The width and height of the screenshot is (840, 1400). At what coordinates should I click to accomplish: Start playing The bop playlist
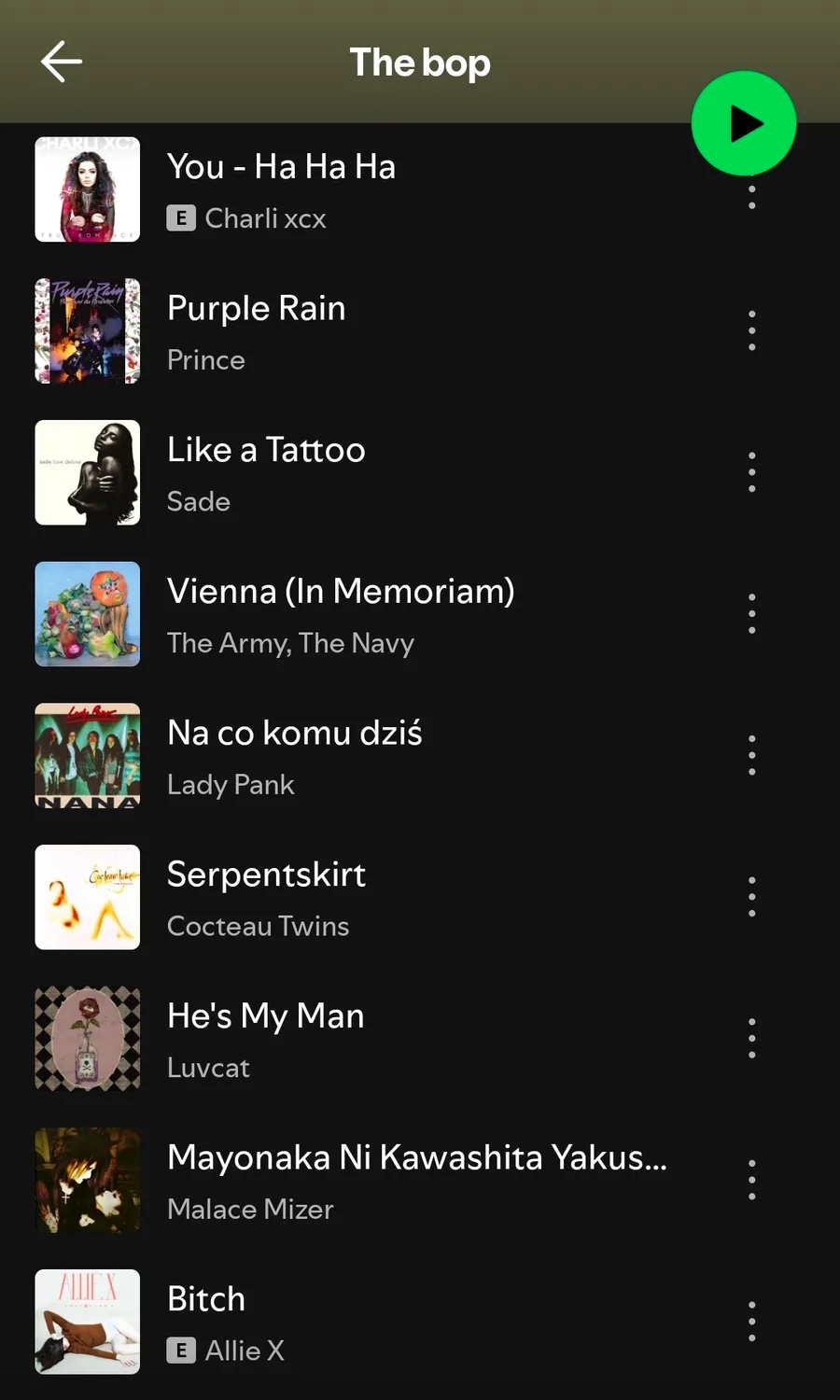743,123
